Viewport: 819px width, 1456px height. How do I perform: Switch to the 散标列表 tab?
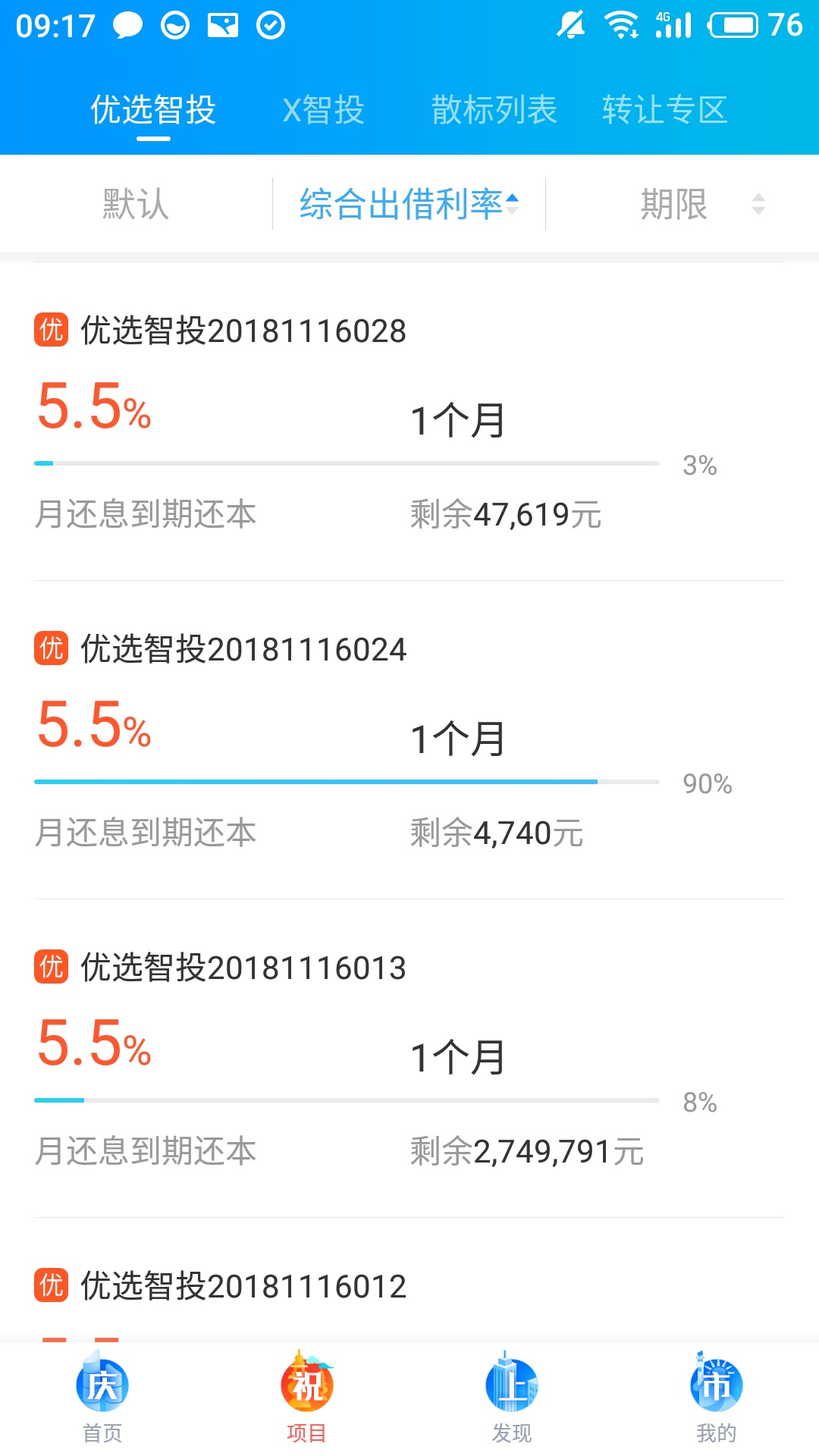pyautogui.click(x=493, y=110)
